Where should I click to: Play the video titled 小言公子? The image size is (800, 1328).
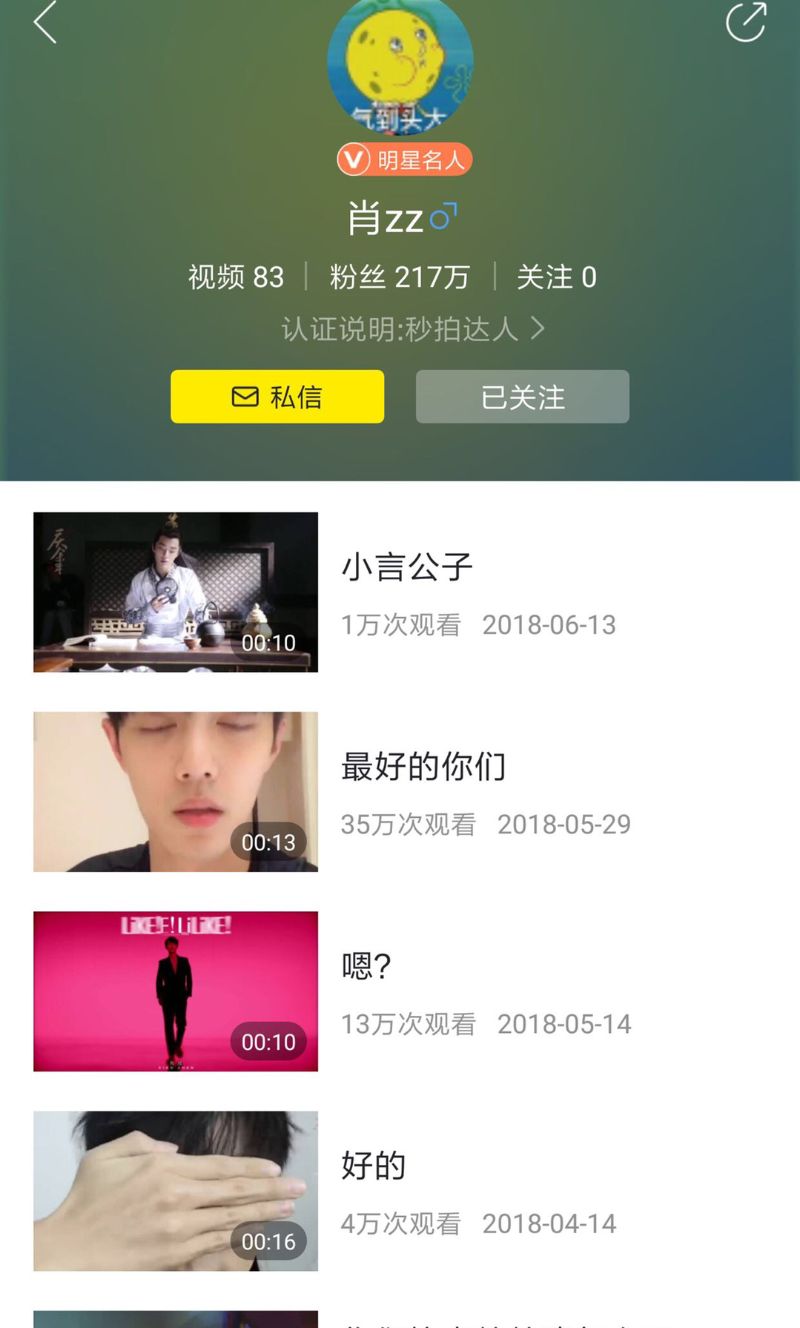pyautogui.click(x=175, y=592)
